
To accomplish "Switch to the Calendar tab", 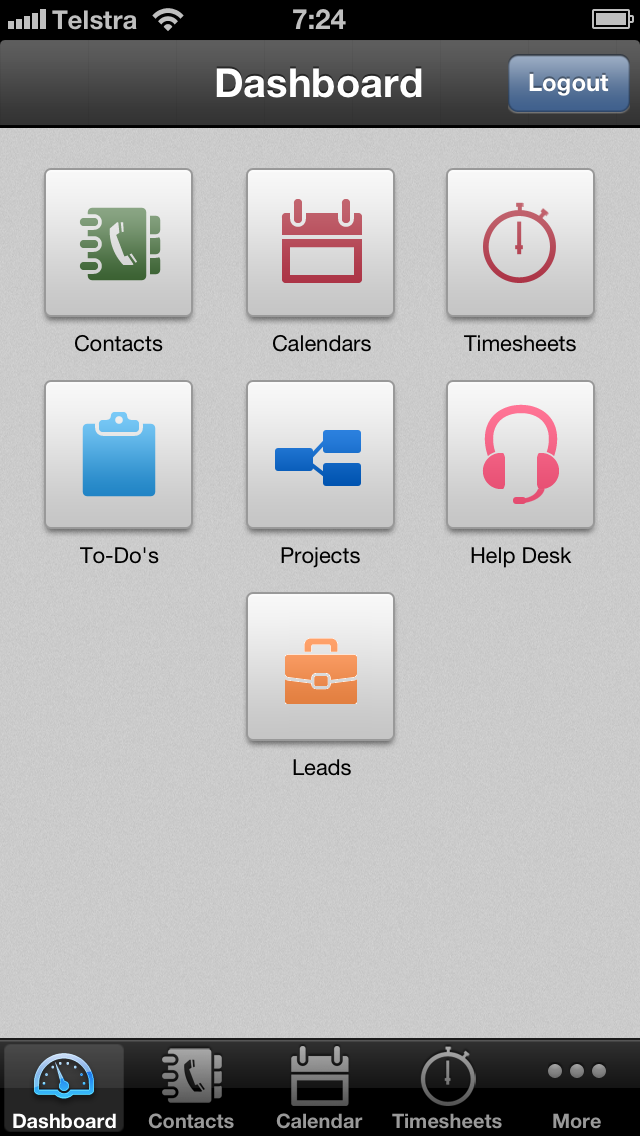I will [x=320, y=1089].
